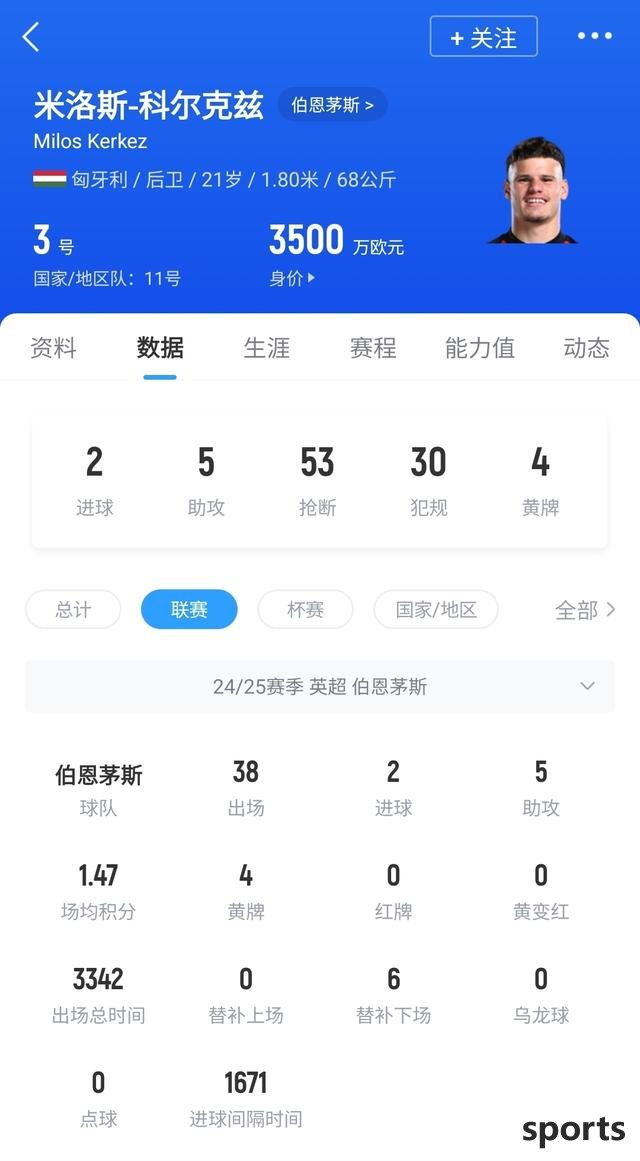Open the 伯恩茅斯 team chip
This screenshot has width=640, height=1161.
pos(332,104)
